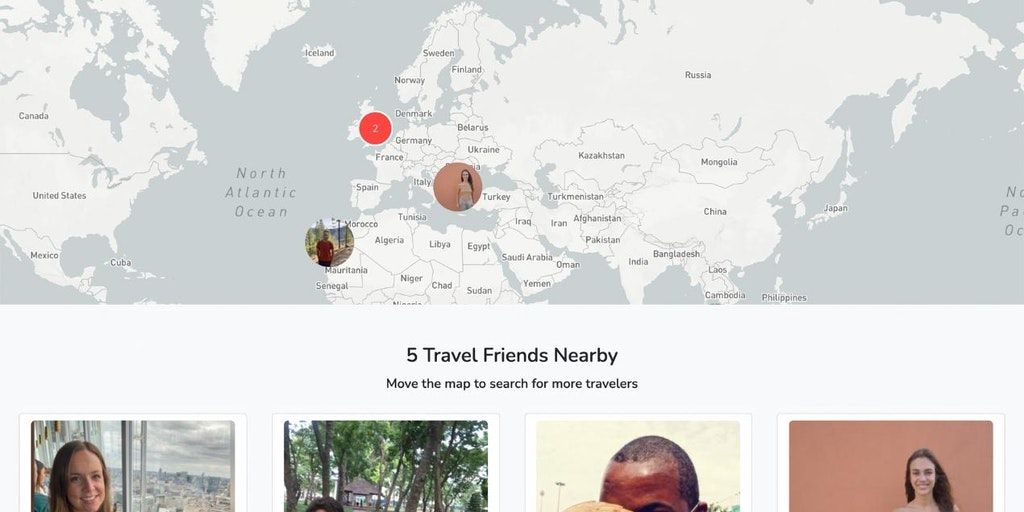Open the smiling woman by window card
The height and width of the screenshot is (512, 1024).
pyautogui.click(x=133, y=465)
